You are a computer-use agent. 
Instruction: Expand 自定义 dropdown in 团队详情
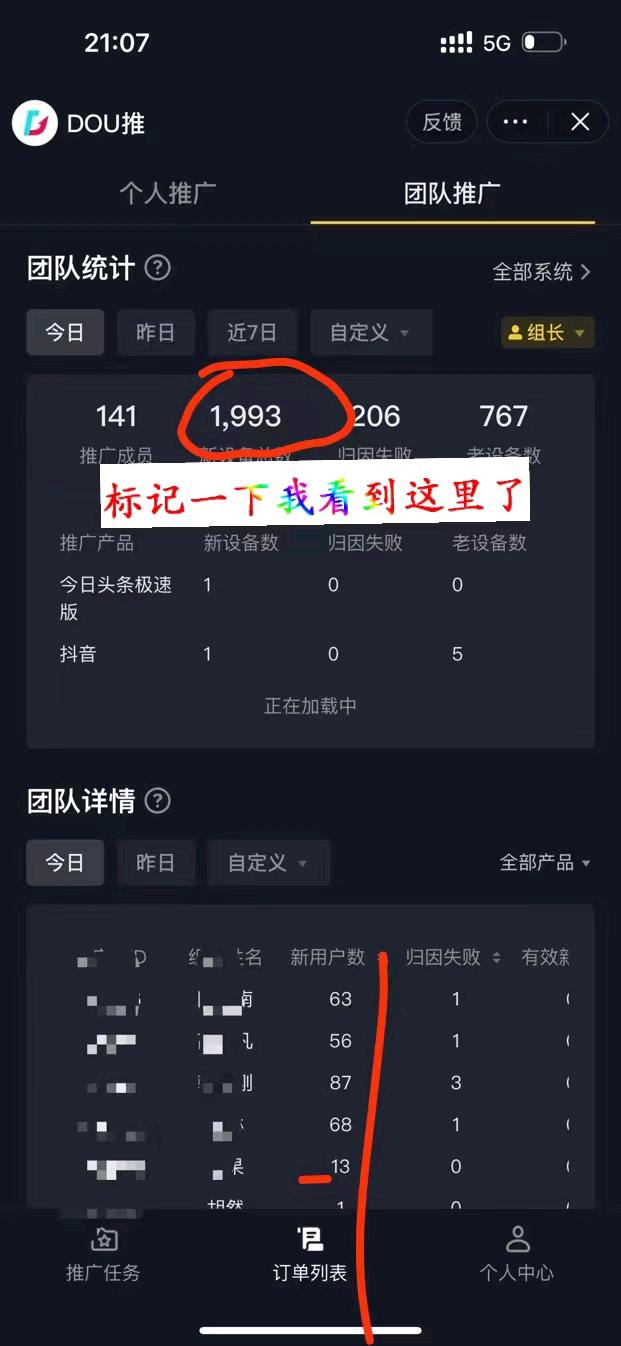(x=267, y=862)
